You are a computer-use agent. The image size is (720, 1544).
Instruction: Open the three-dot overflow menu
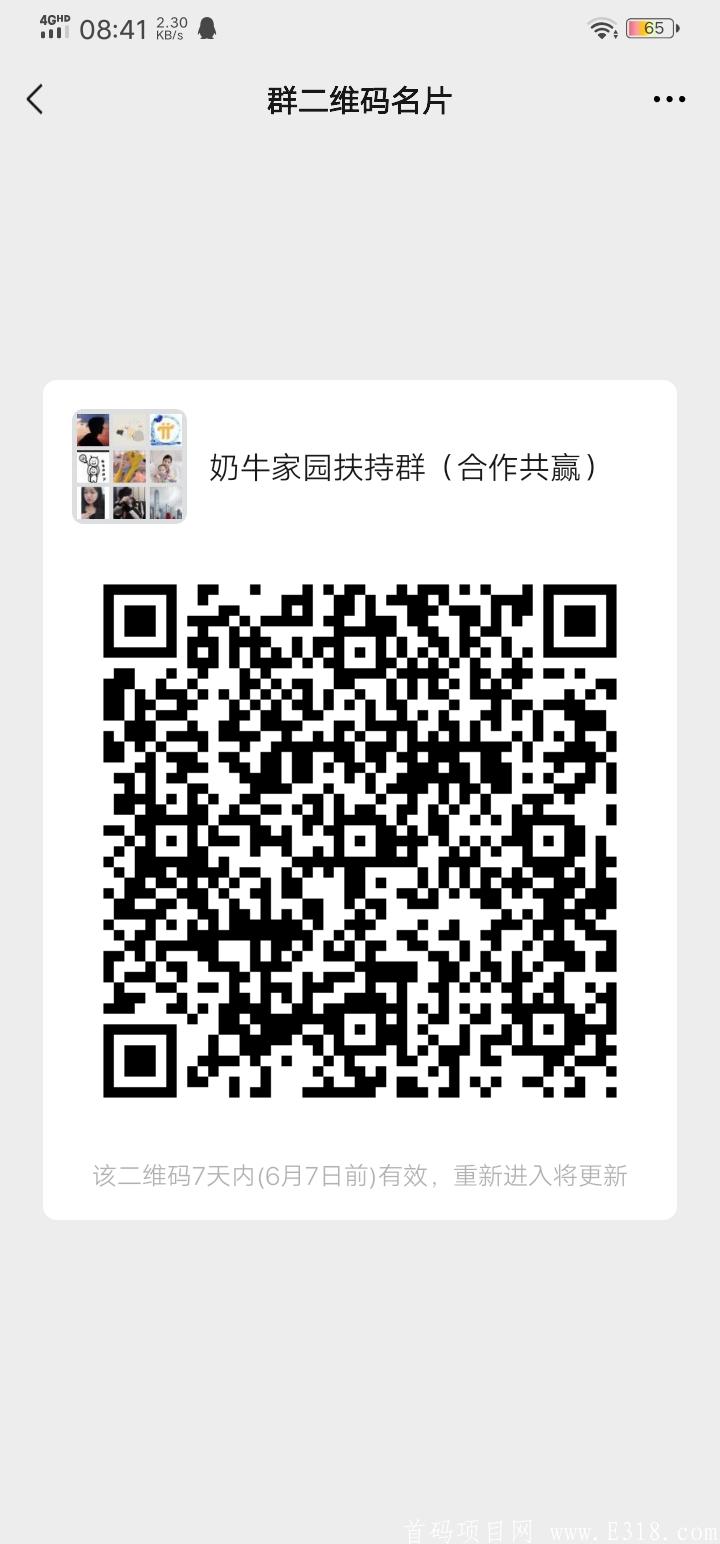tap(669, 99)
